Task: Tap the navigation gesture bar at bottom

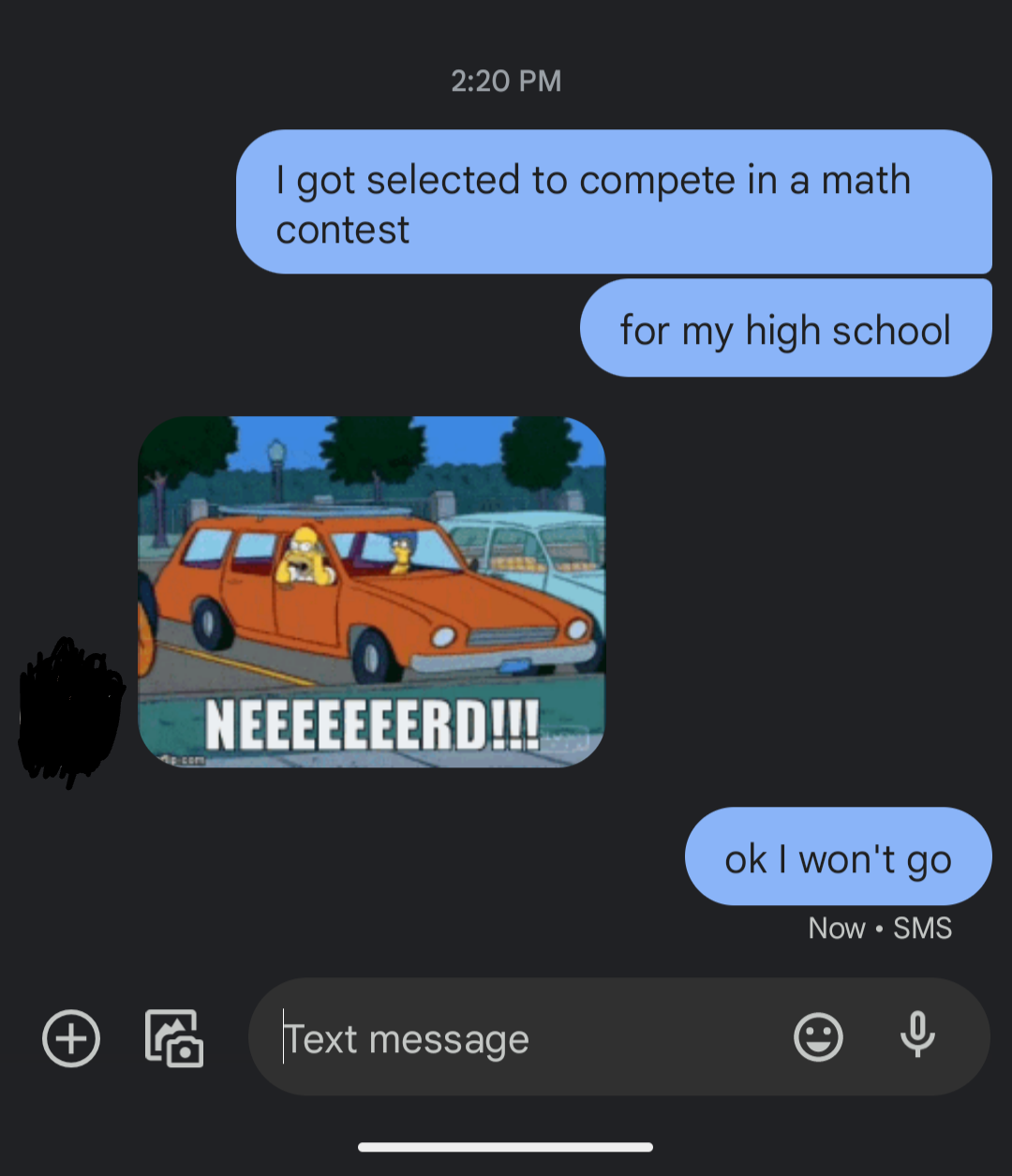Action: (x=506, y=1145)
